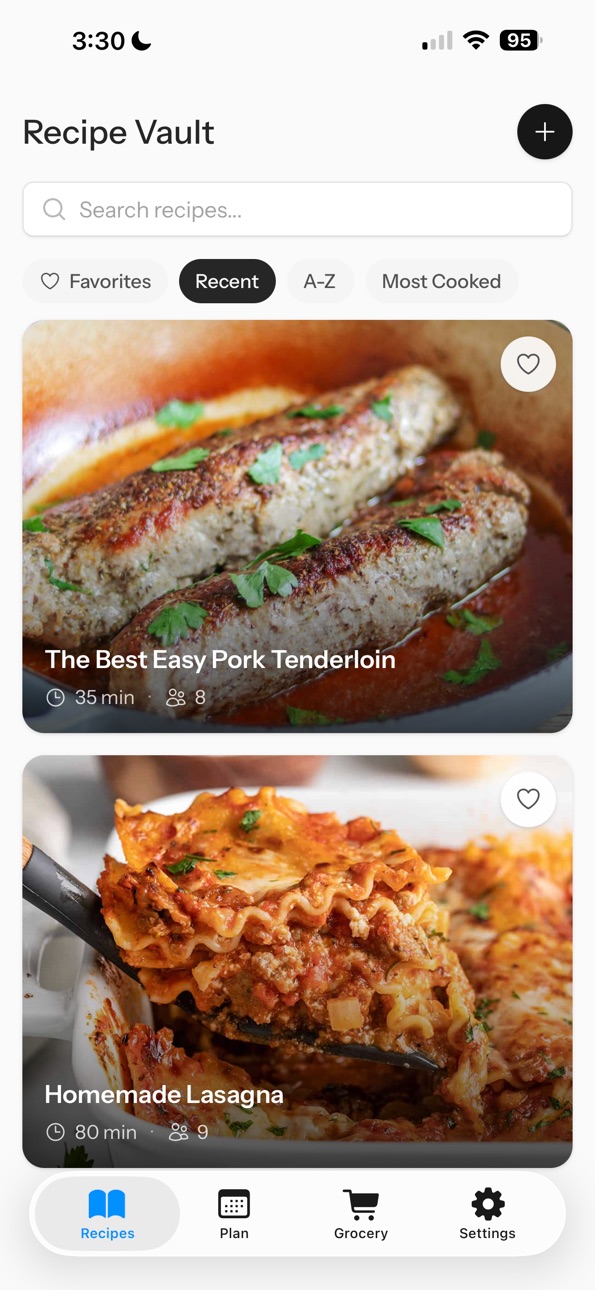Filter by Favorites chip

[95, 281]
